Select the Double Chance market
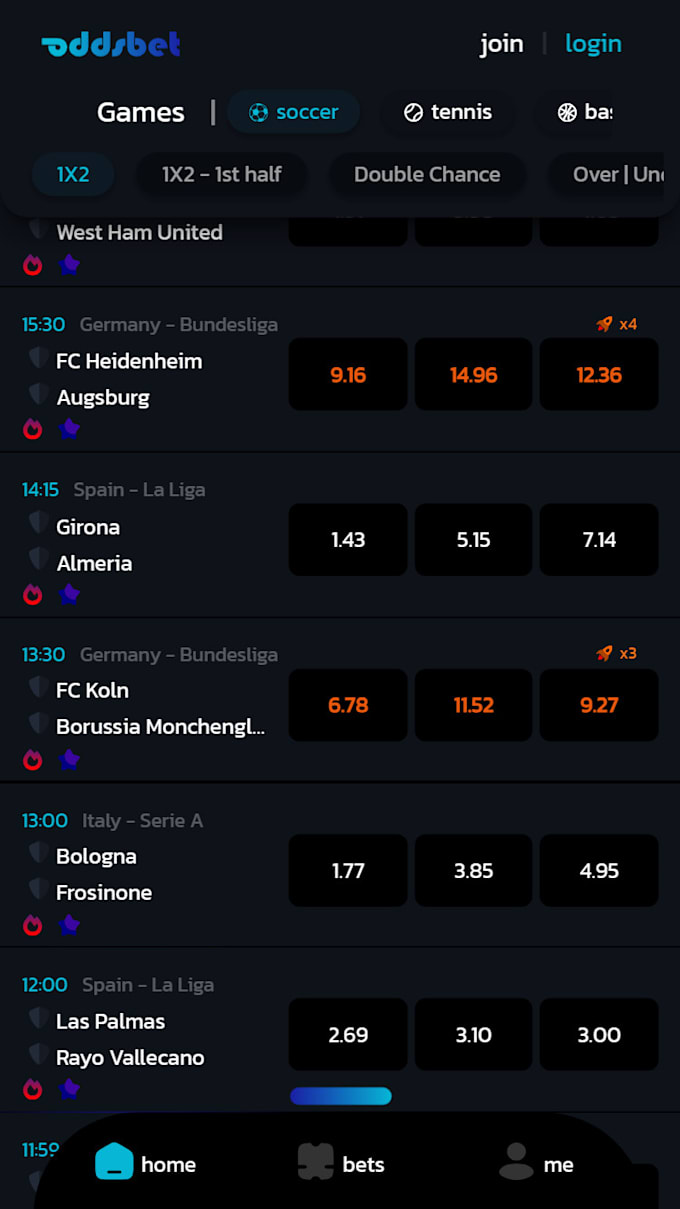This screenshot has height=1209, width=680. [426, 174]
